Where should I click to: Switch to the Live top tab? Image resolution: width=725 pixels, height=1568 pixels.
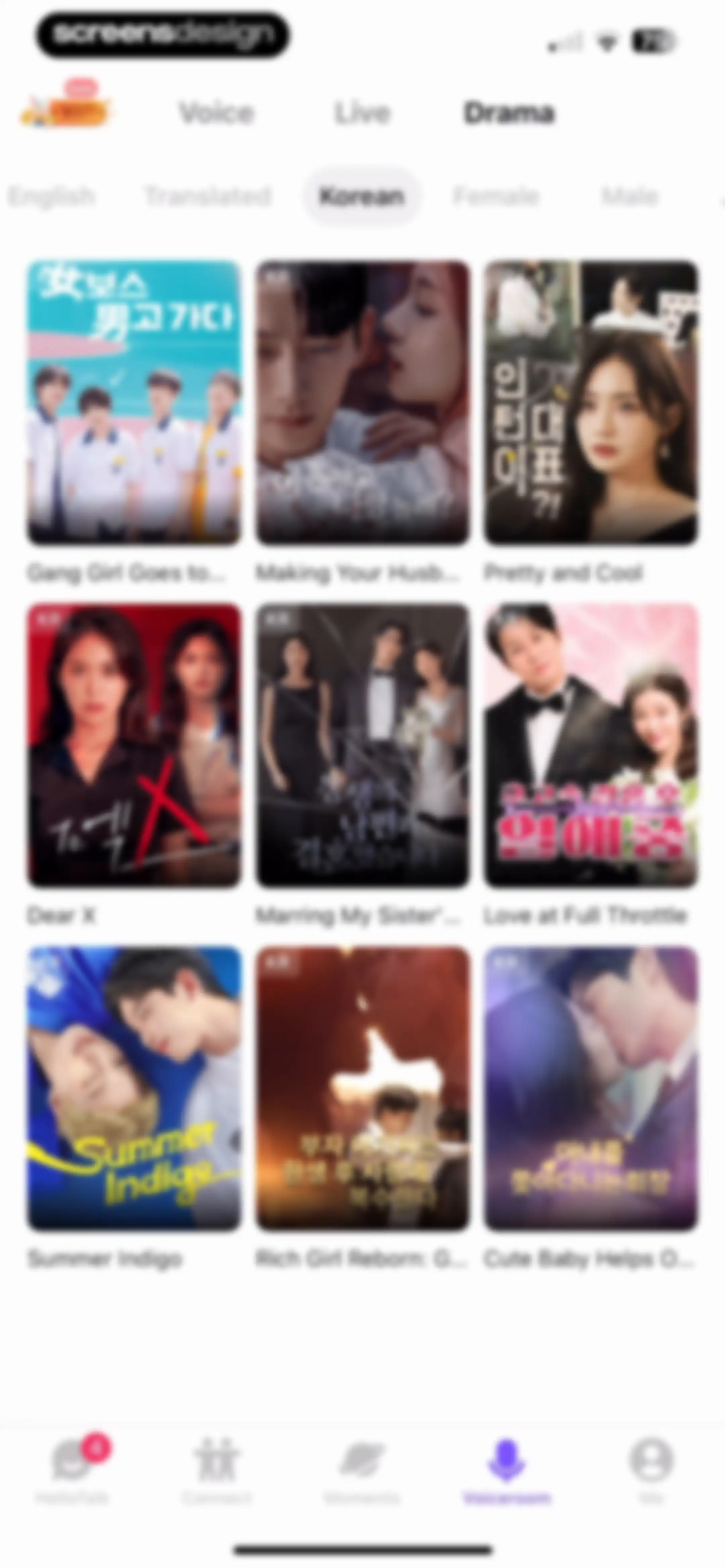[363, 113]
